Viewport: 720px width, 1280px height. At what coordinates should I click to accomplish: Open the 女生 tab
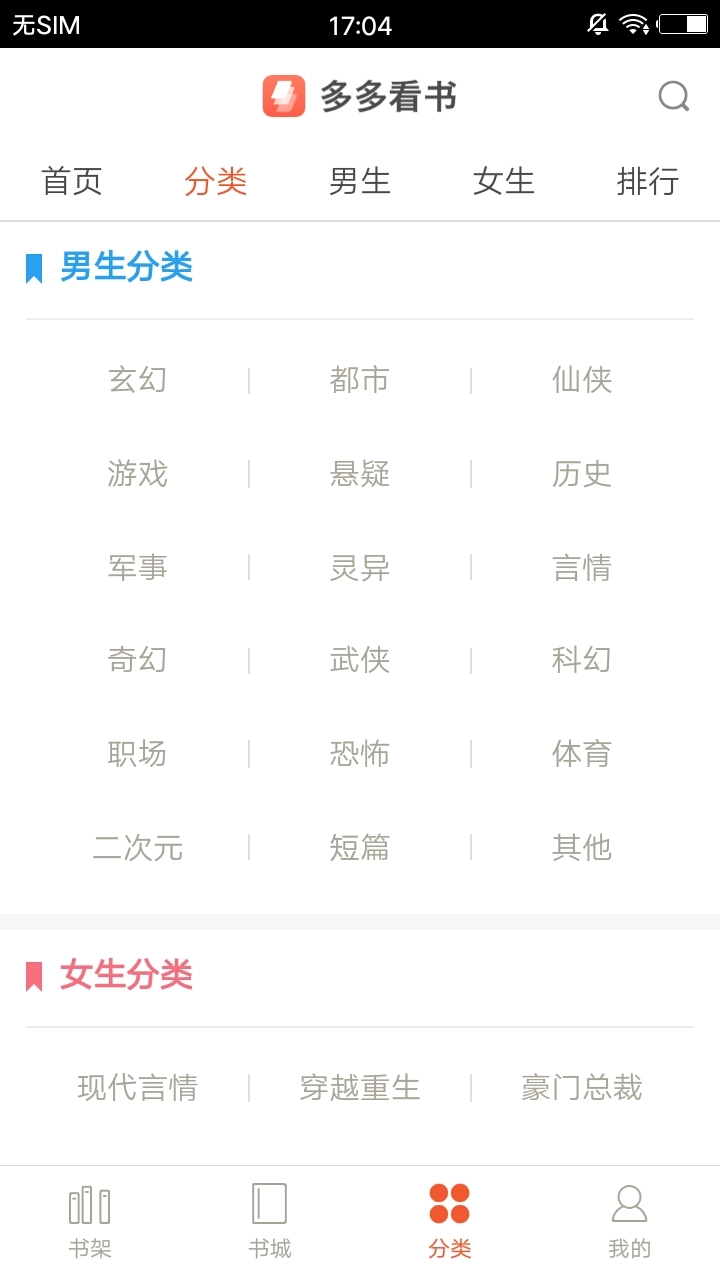[x=504, y=181]
